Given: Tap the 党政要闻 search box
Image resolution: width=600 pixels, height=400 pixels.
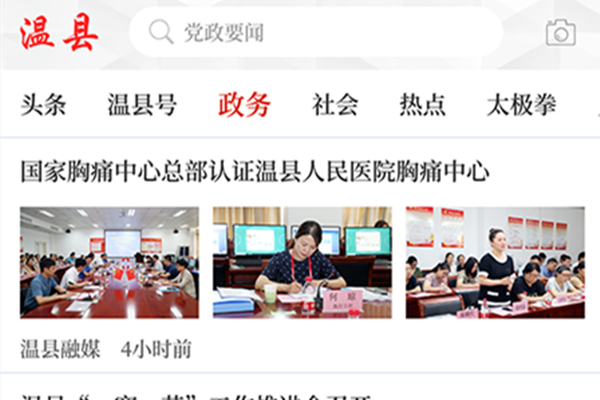Looking at the screenshot, I should click(x=315, y=32).
